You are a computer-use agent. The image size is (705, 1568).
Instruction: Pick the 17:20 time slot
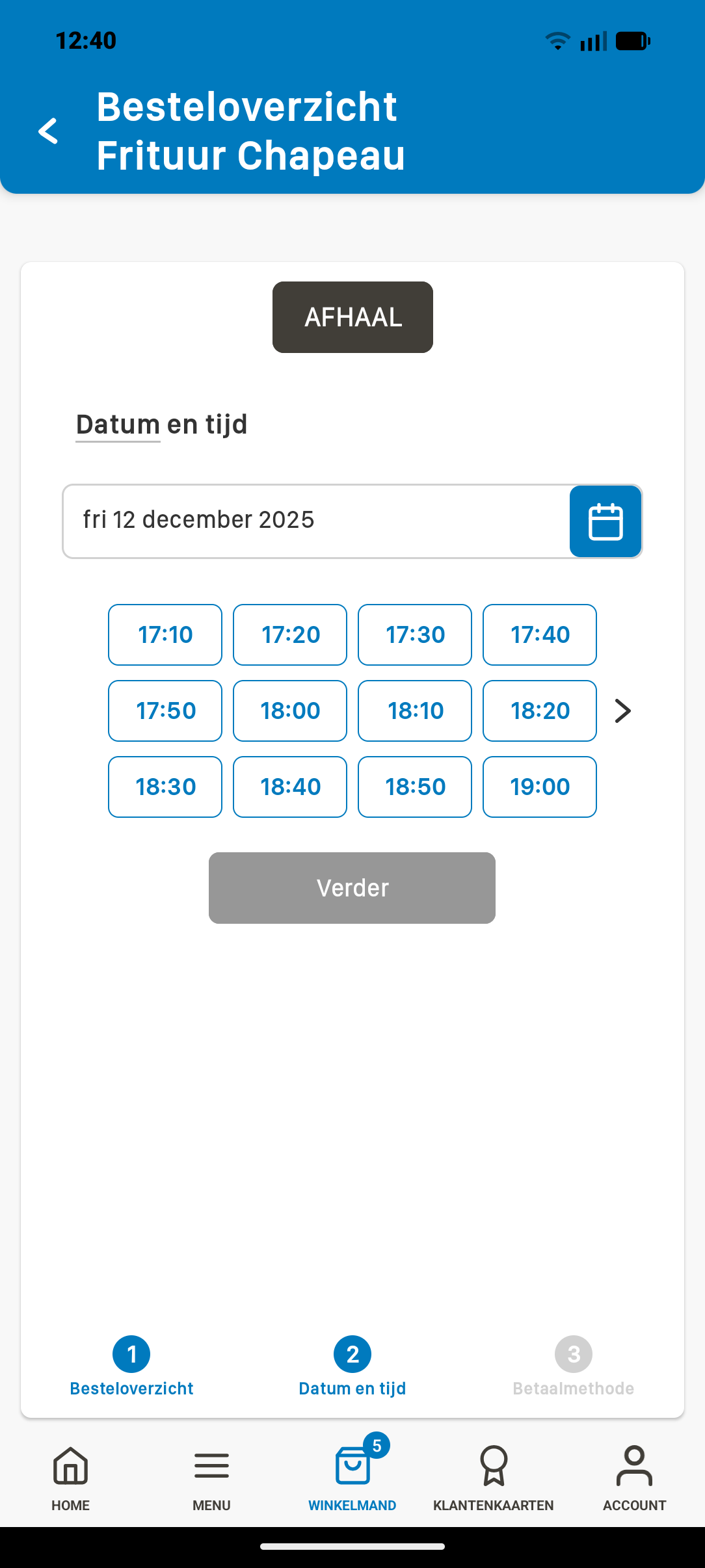click(290, 634)
